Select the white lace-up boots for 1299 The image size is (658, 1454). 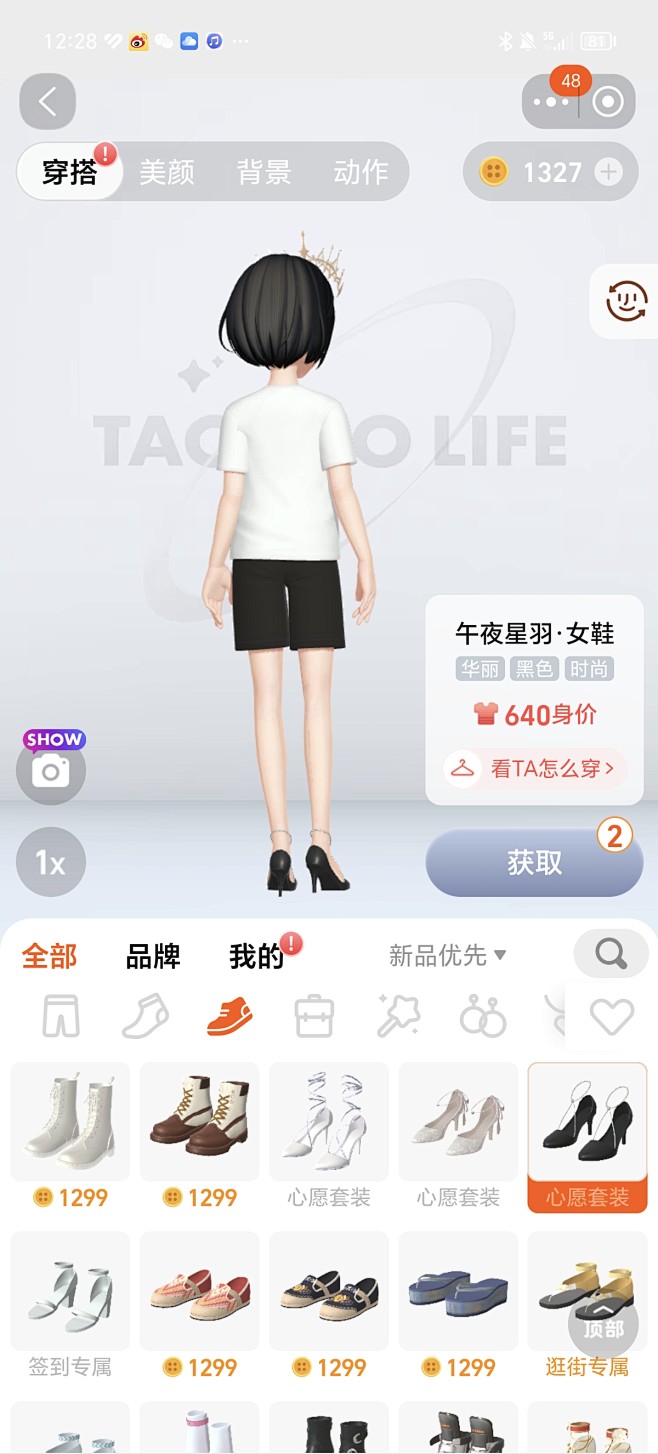70,1137
